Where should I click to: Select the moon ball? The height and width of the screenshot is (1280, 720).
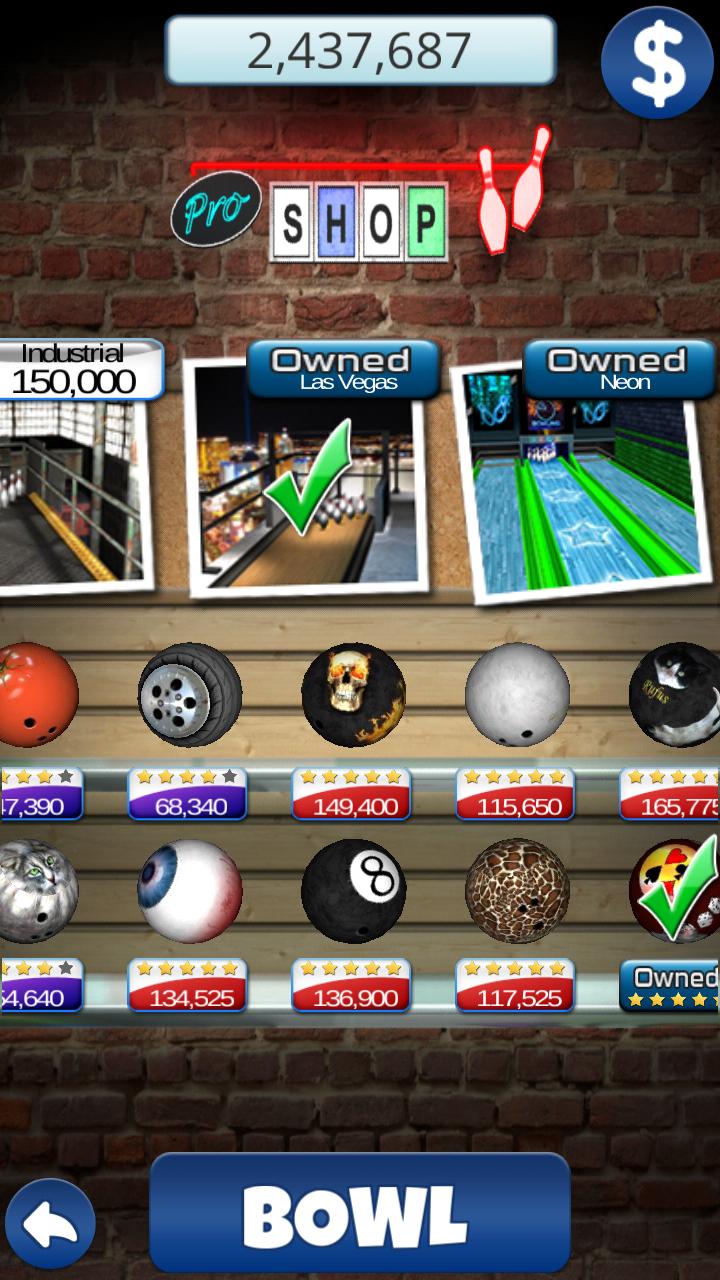(x=517, y=694)
